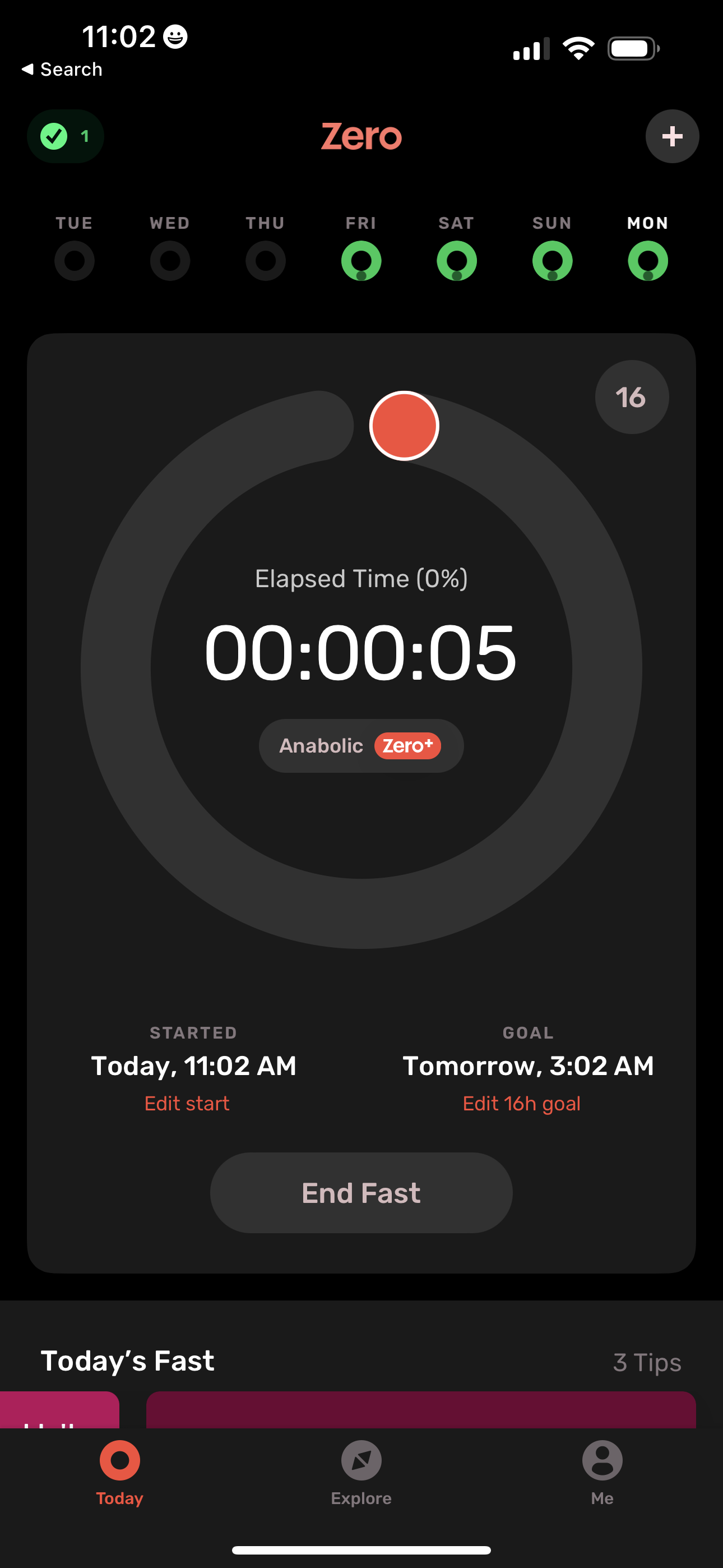The width and height of the screenshot is (723, 1568).
Task: Select the Explore compass icon
Action: (361, 1461)
